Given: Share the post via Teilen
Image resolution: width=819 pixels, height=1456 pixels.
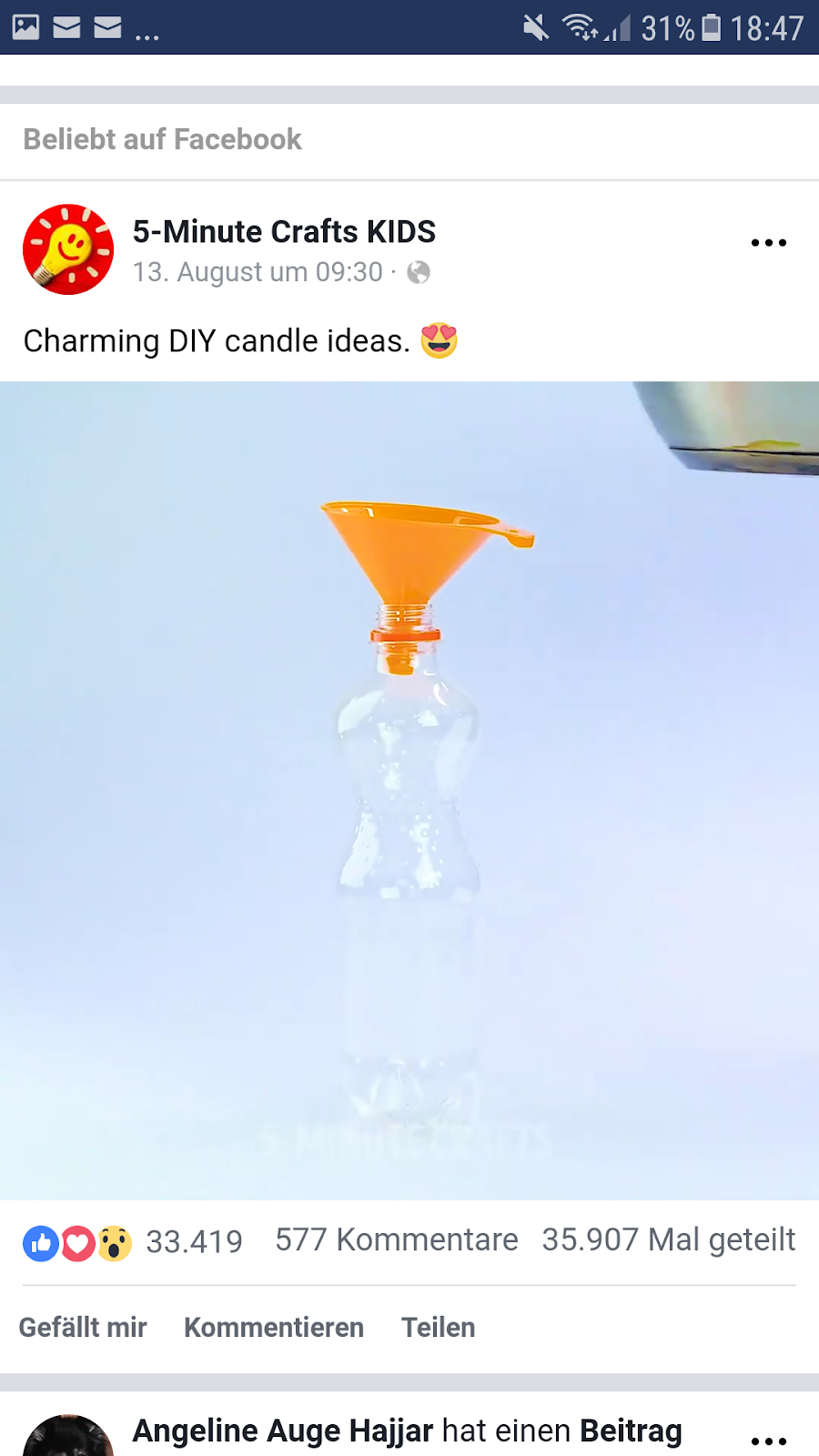Looking at the screenshot, I should tap(439, 1328).
